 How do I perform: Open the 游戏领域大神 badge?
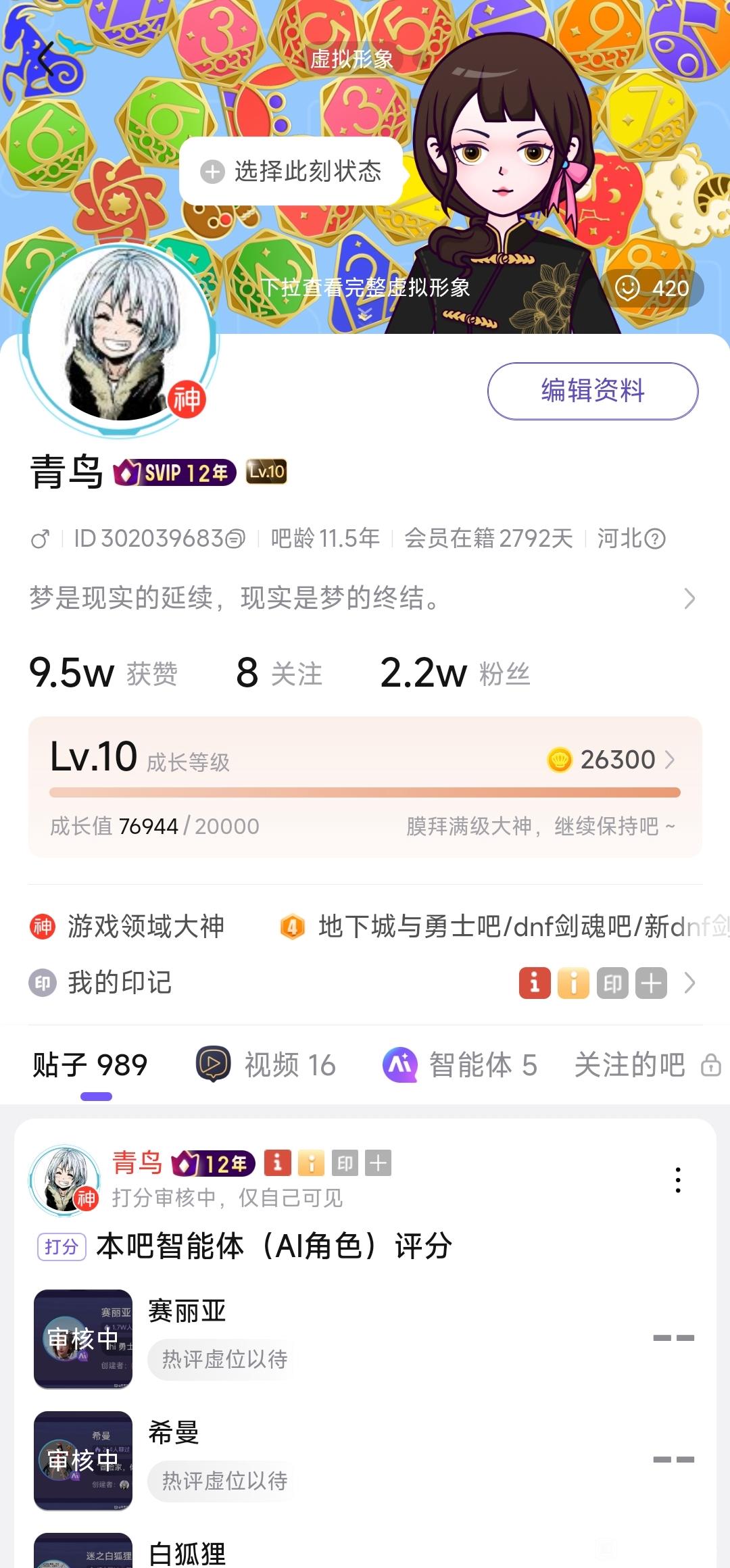click(127, 926)
